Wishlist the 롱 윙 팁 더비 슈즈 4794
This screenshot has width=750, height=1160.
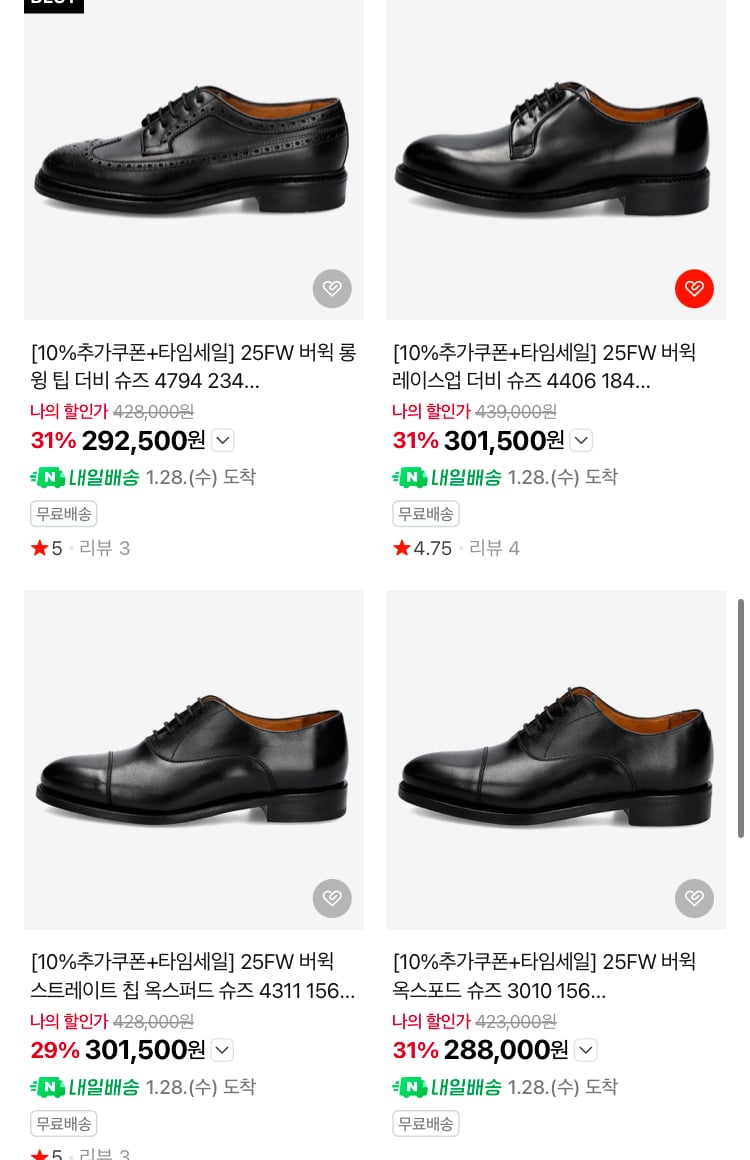332,289
